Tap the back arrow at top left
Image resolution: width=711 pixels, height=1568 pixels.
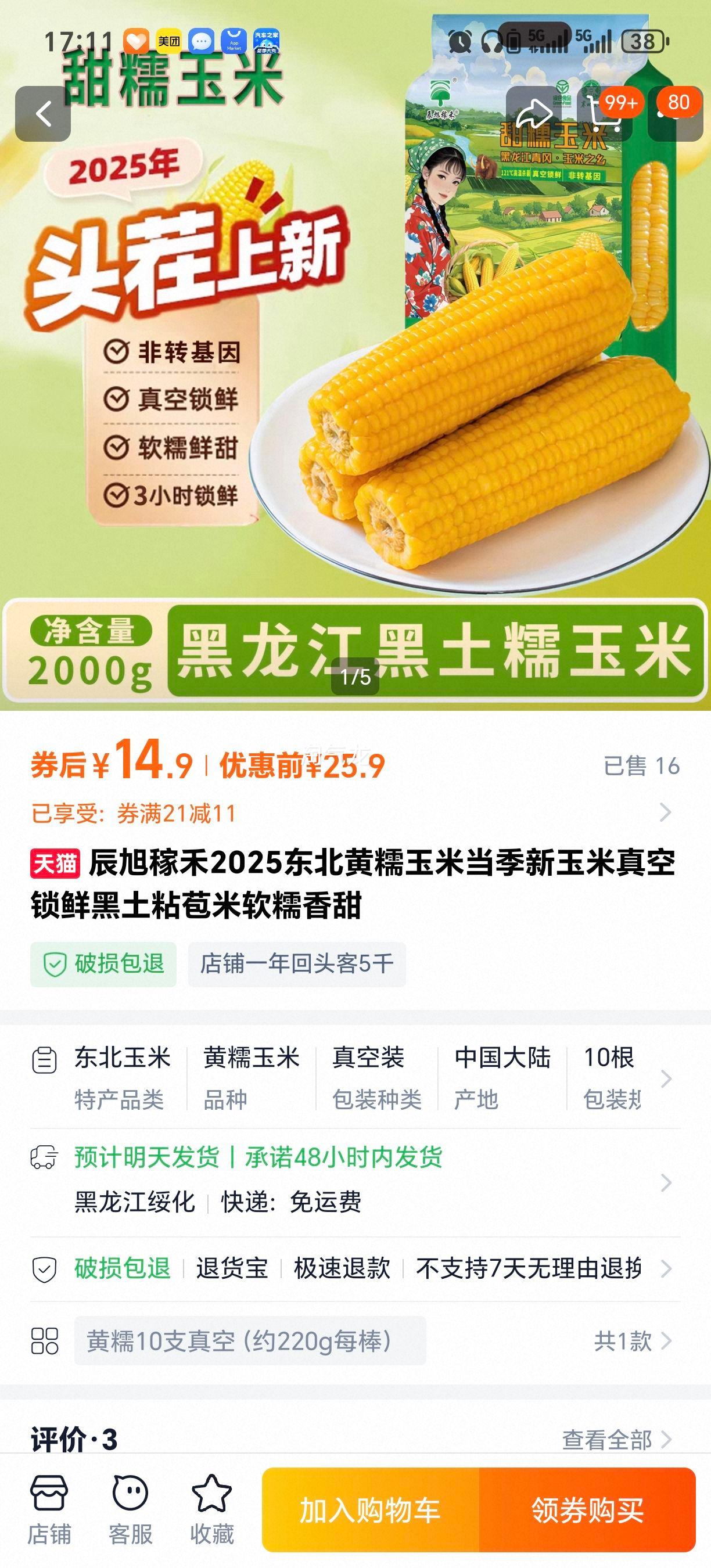(x=44, y=113)
